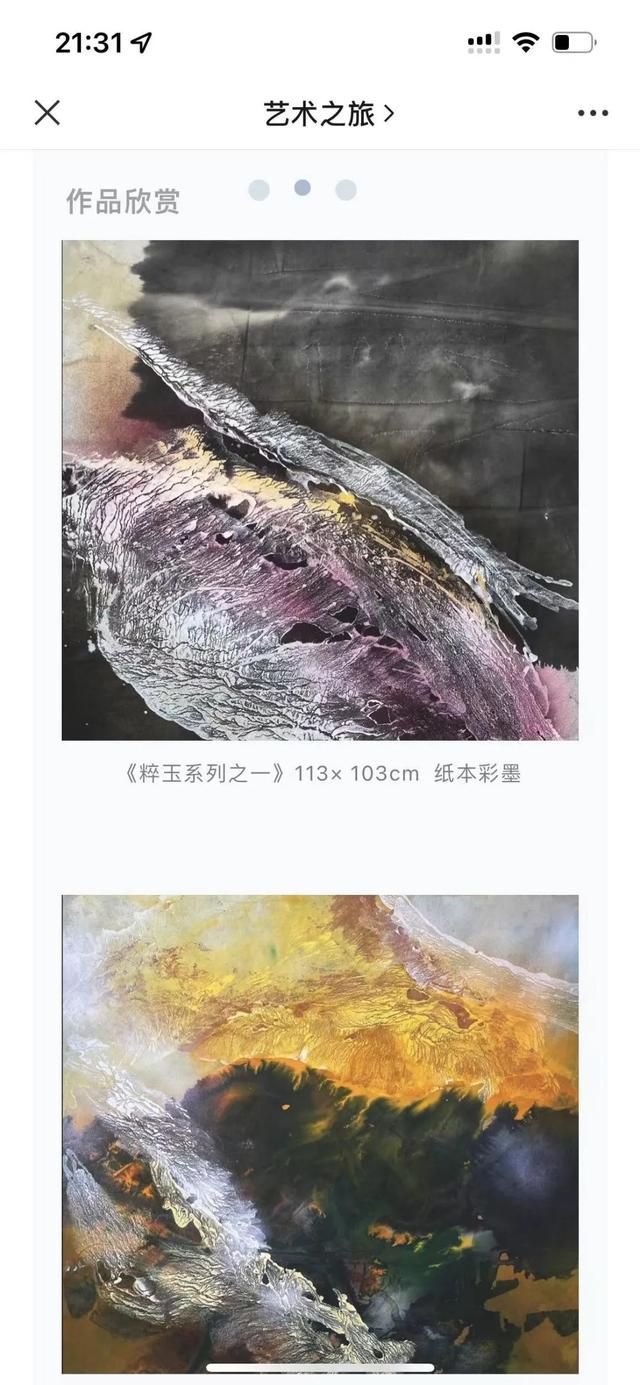Close the article page
Viewport: 640px width, 1385px height.
click(47, 113)
